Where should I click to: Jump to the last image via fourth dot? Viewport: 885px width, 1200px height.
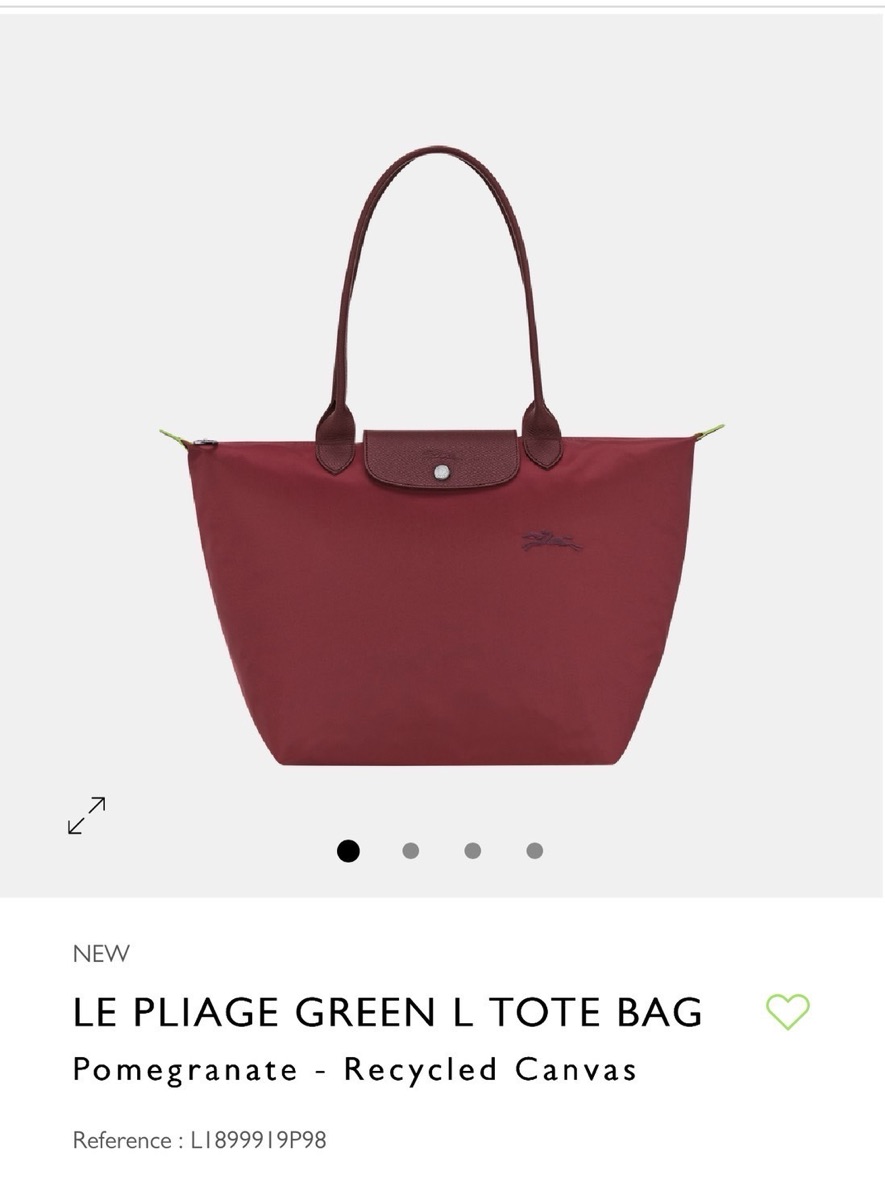[x=531, y=848]
